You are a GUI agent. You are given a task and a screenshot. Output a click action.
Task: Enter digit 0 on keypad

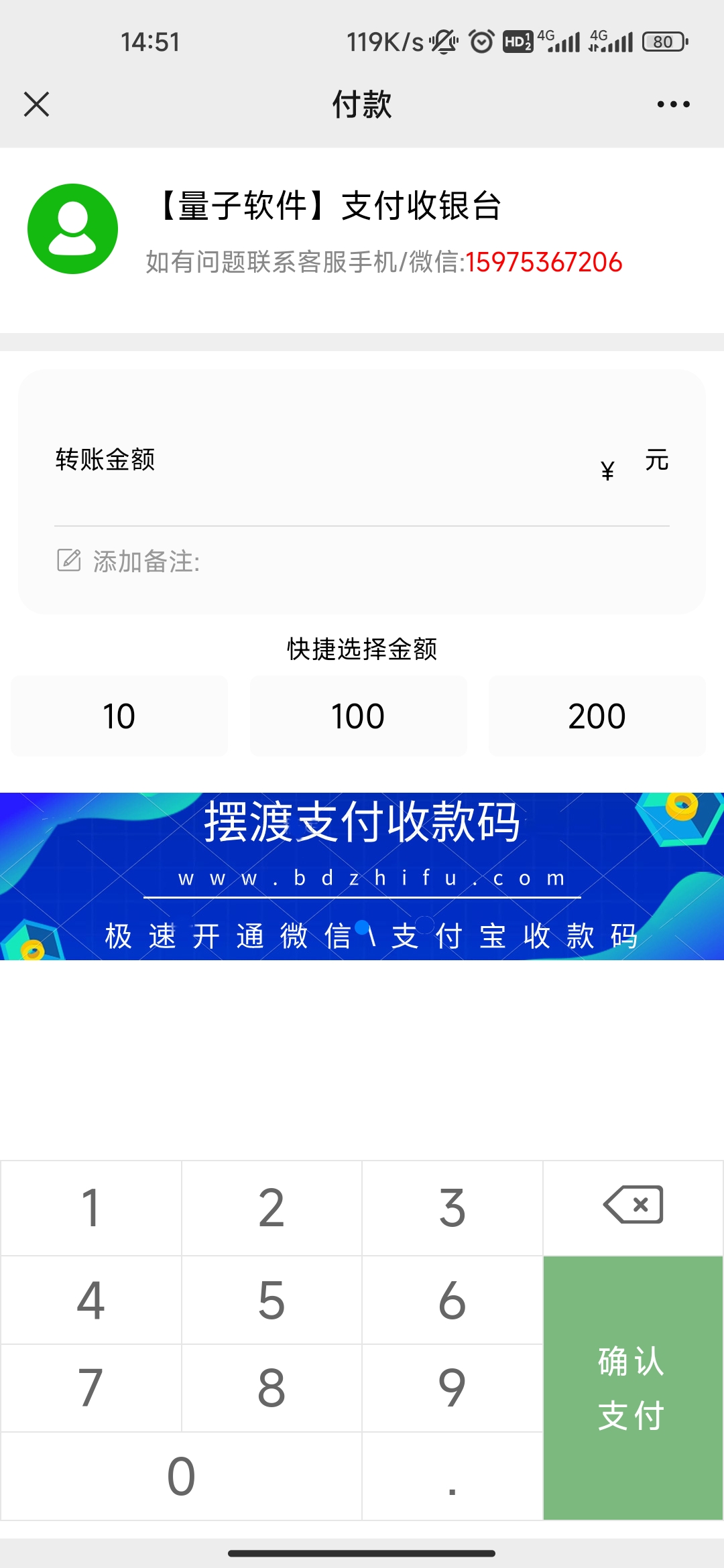tap(181, 1476)
